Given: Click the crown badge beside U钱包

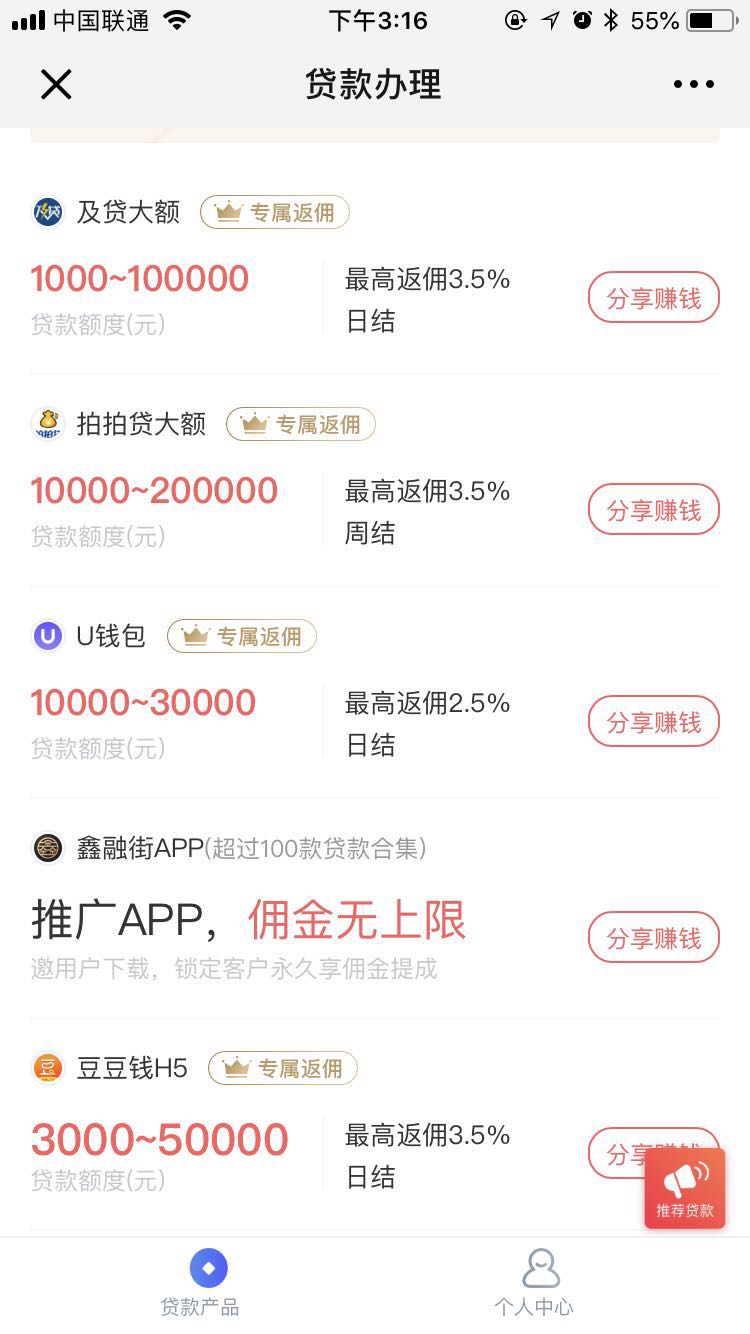Looking at the screenshot, I should coord(196,636).
